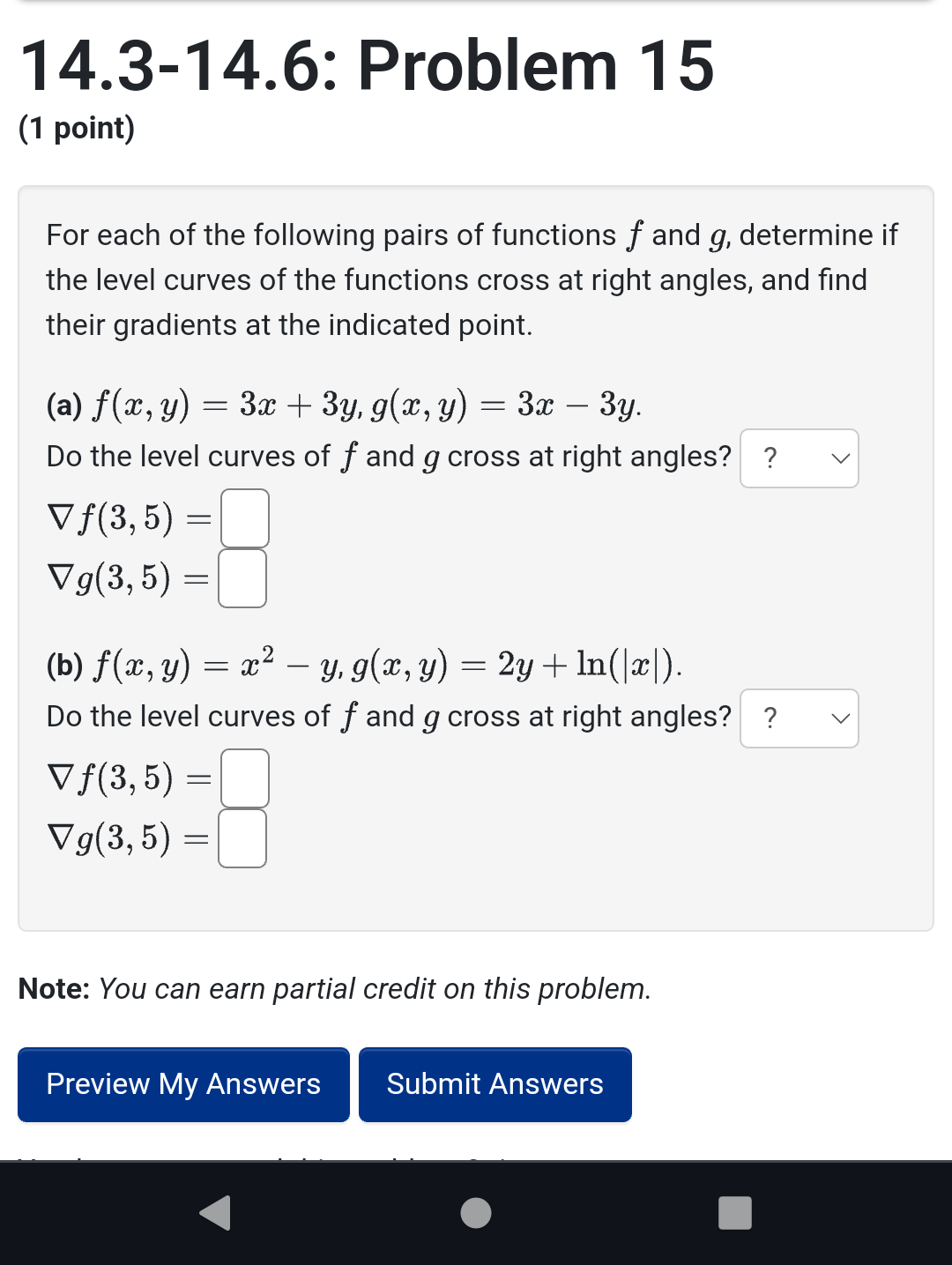Select the chevron next to part (b) question
Image resolution: width=952 pixels, height=1265 pixels.
(840, 718)
